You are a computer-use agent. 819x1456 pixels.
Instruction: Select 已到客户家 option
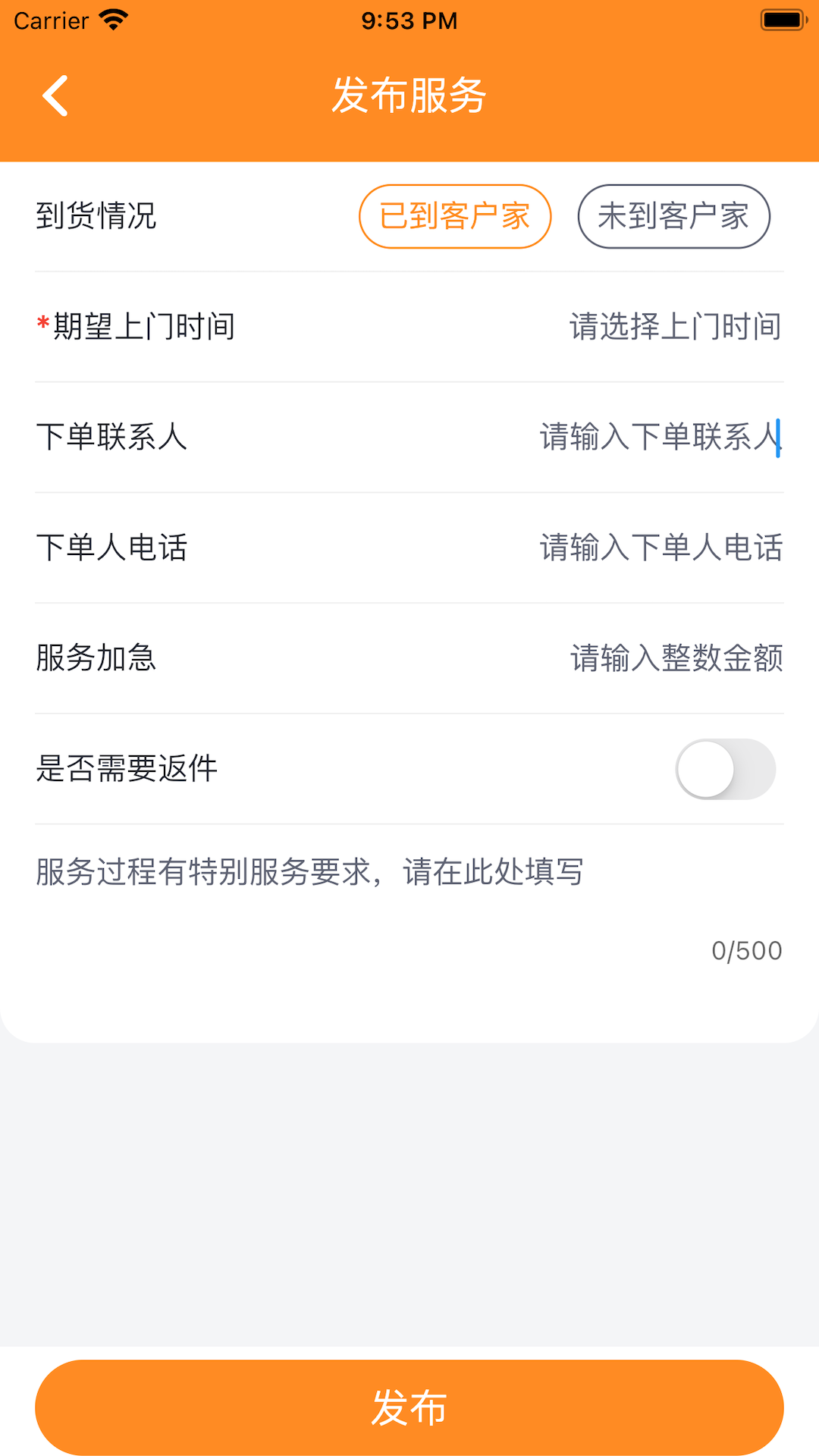coord(455,217)
